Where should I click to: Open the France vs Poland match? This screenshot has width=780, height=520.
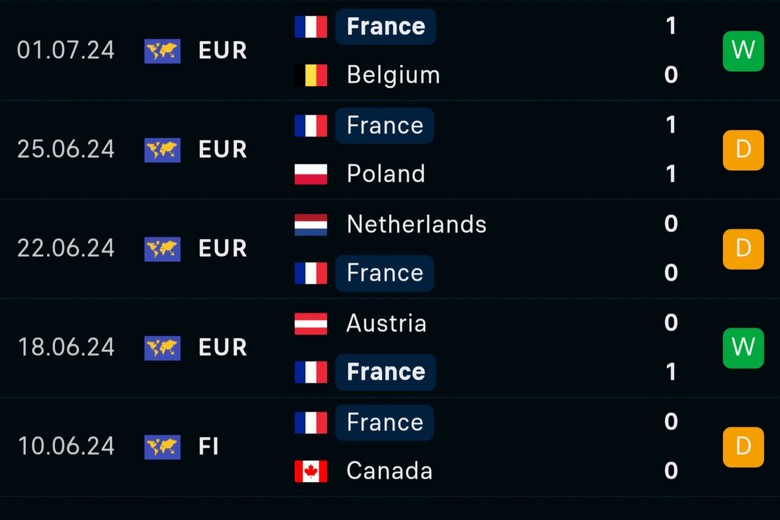point(390,149)
